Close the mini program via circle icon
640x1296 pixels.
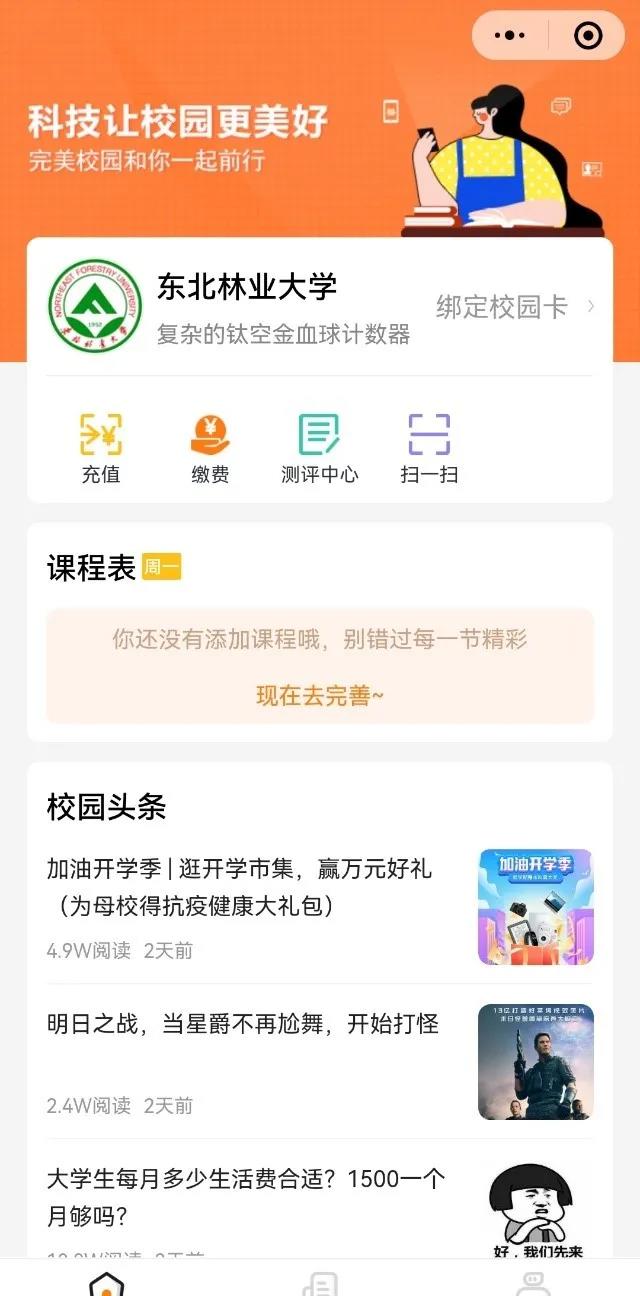588,36
